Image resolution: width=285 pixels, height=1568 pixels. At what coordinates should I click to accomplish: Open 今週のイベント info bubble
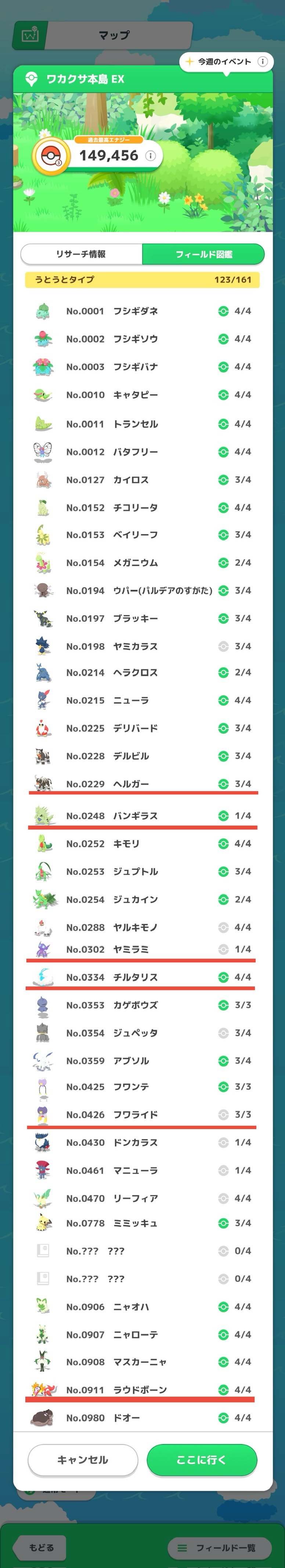tap(226, 61)
